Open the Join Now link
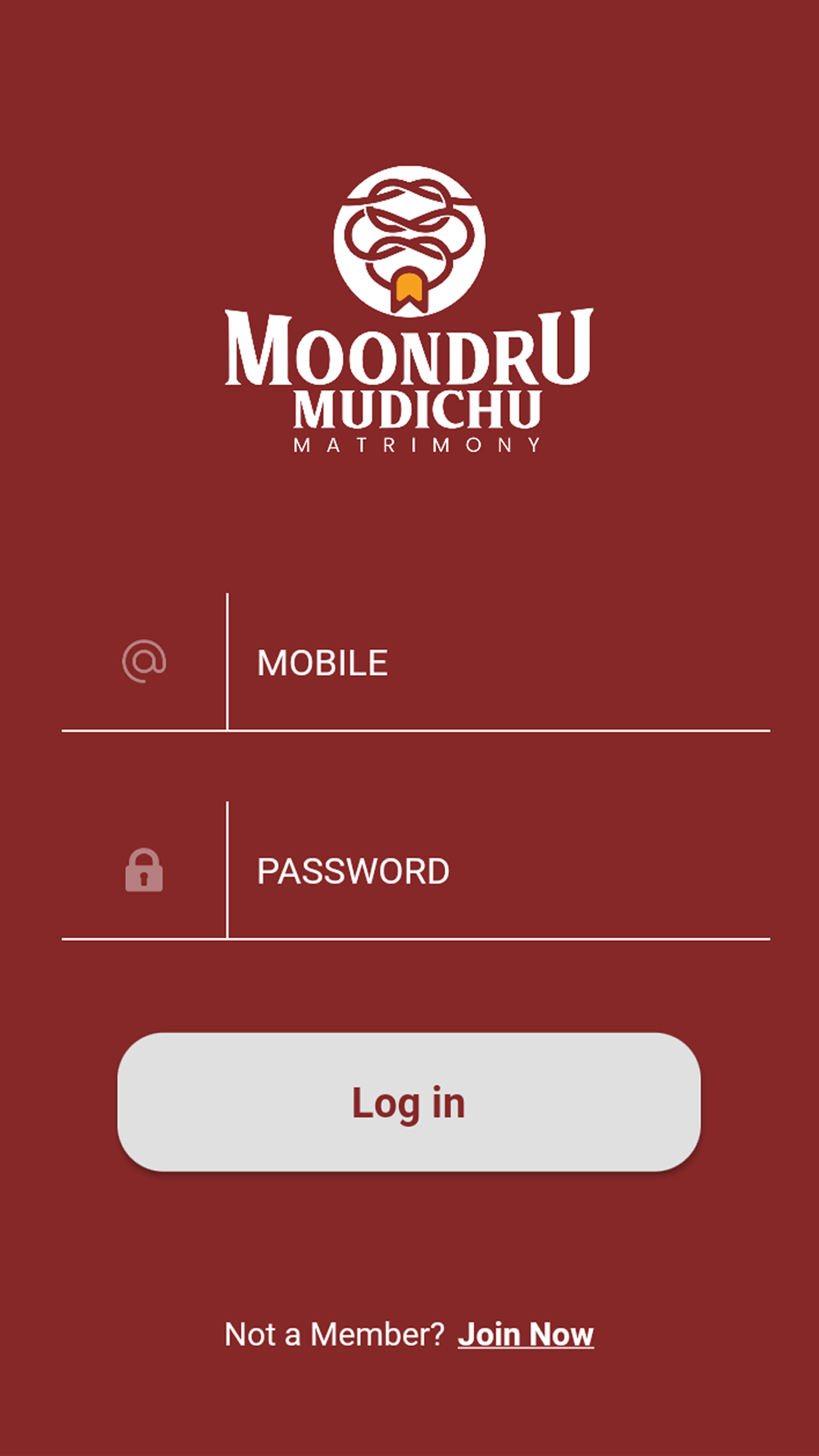This screenshot has height=1456, width=819. [526, 1335]
